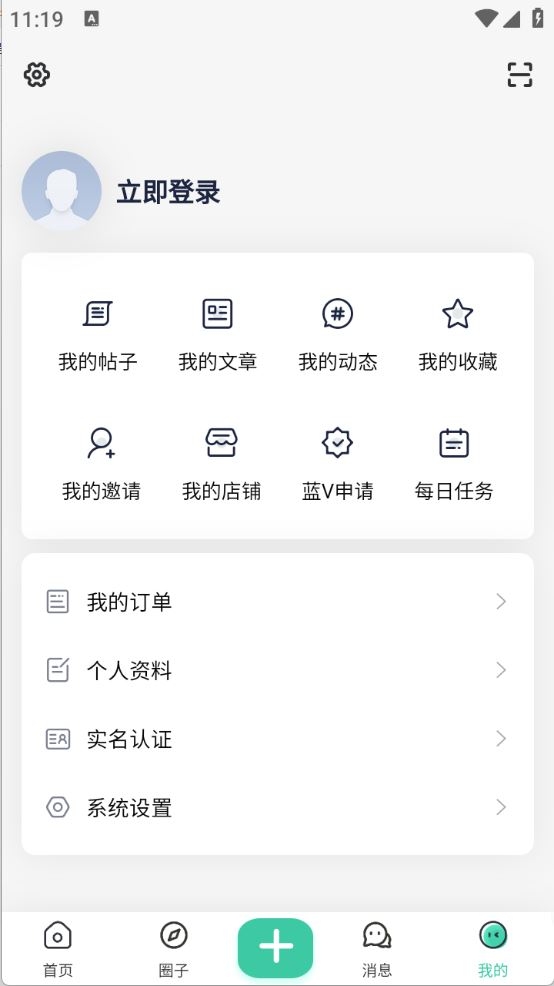Viewport: 554px width, 986px height.
Task: Check 每日任务
Action: pyautogui.click(x=454, y=464)
